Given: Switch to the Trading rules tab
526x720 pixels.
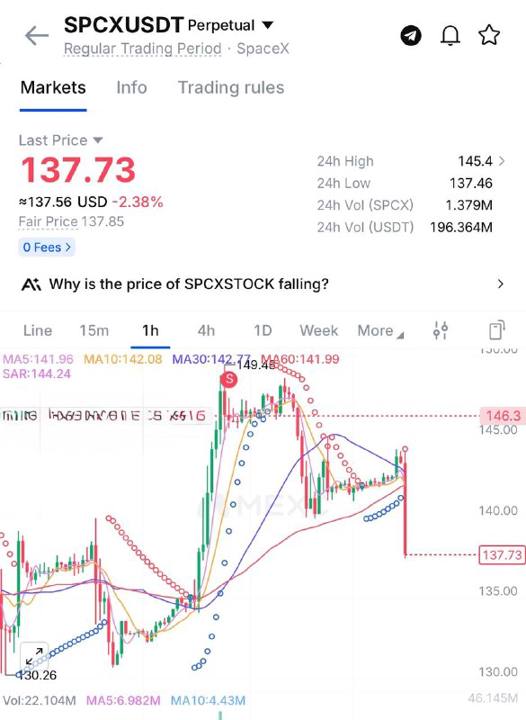Looking at the screenshot, I should [x=231, y=87].
